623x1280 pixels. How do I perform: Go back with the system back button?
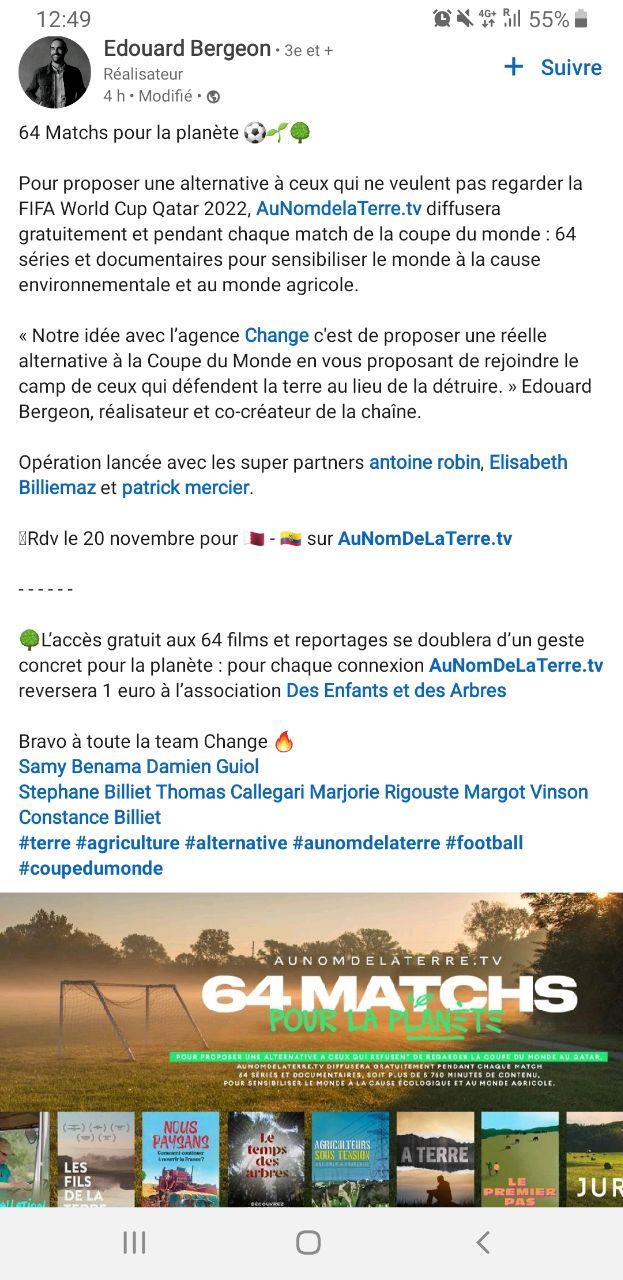[483, 1242]
